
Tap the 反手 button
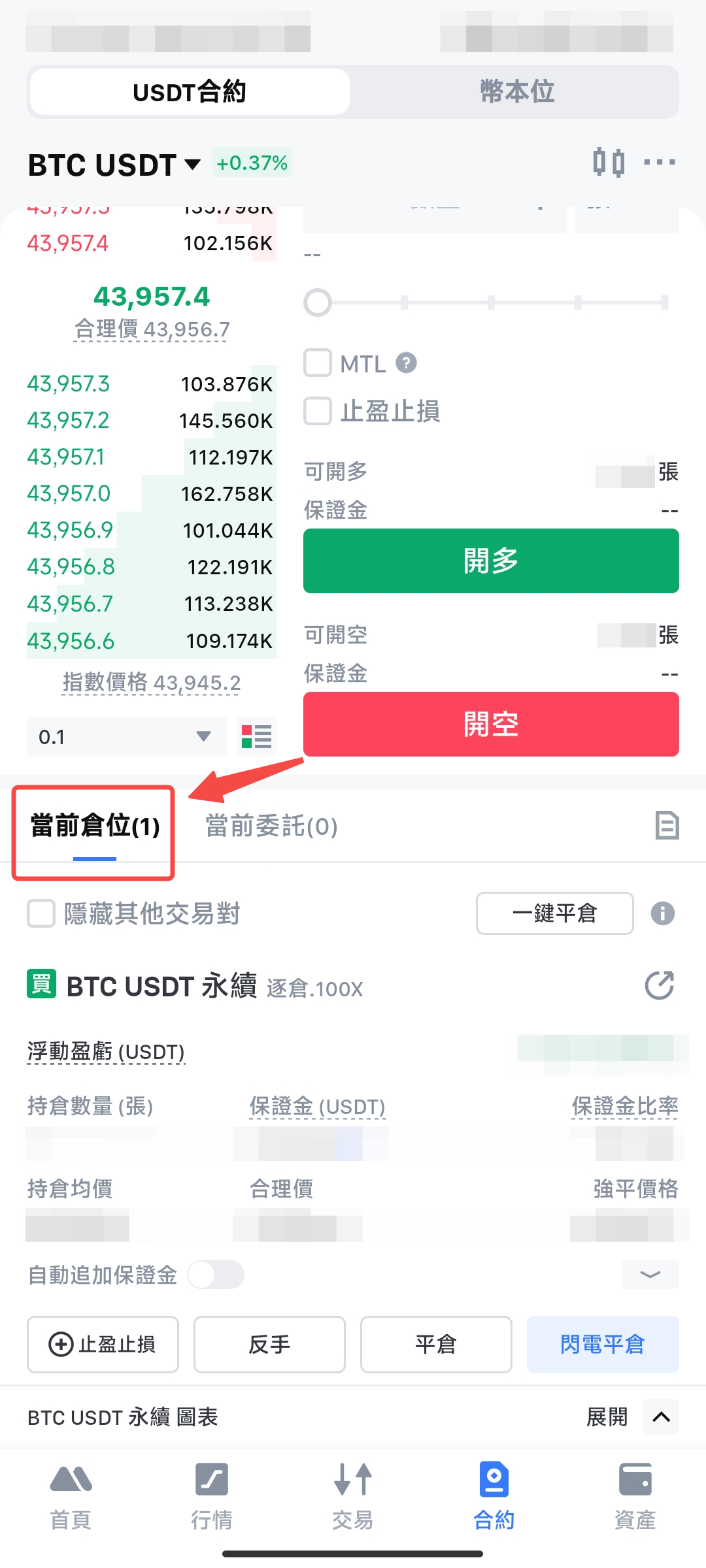point(269,1345)
